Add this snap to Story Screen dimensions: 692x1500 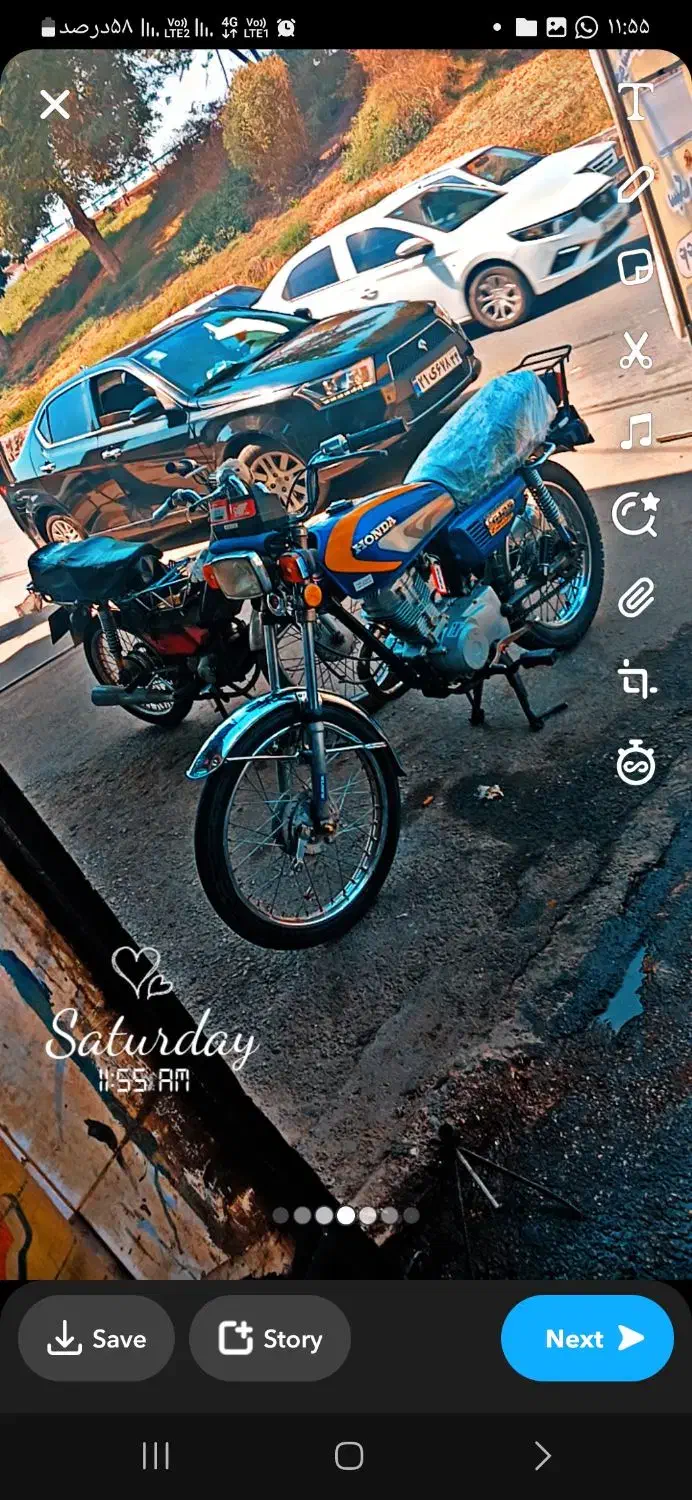tap(270, 1338)
